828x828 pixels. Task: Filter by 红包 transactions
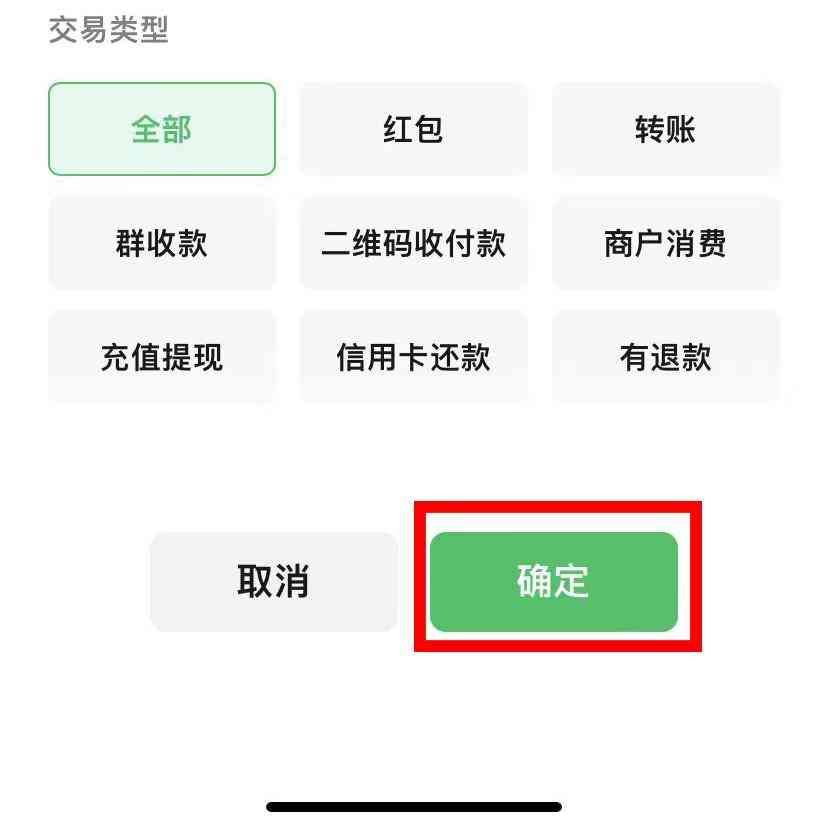(413, 129)
